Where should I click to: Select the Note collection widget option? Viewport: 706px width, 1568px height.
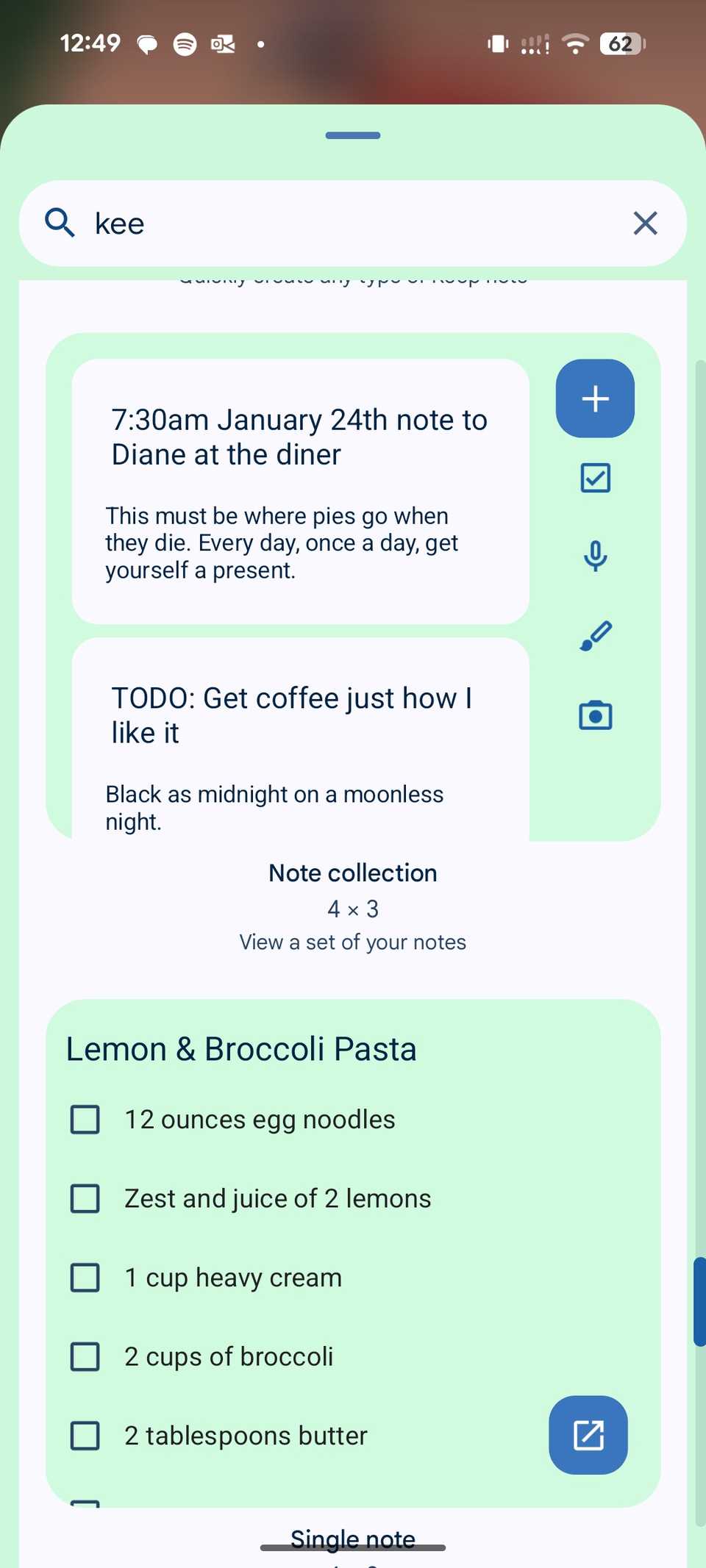pyautogui.click(x=352, y=873)
